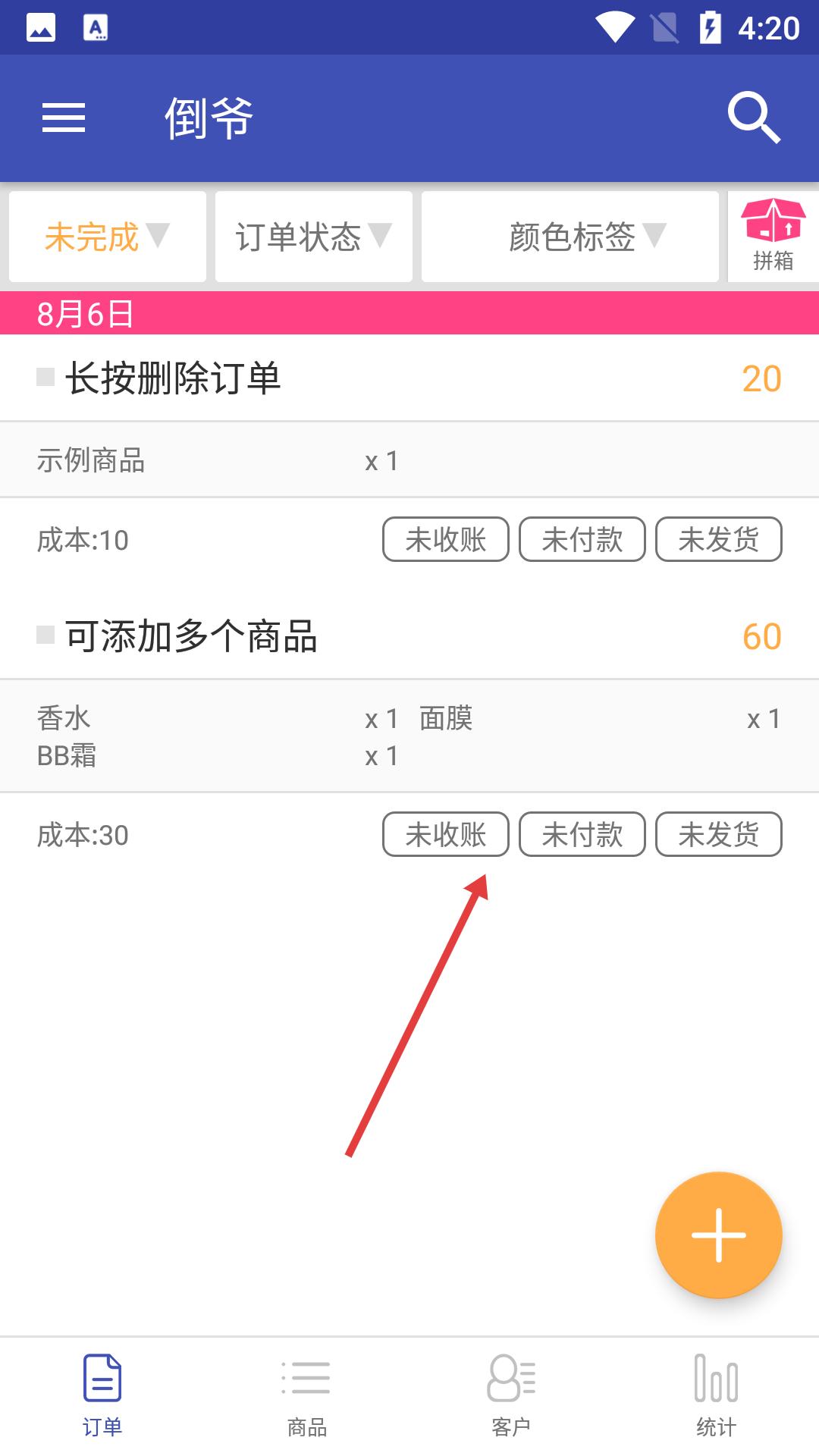Open the search icon
This screenshot has height=1456, width=819.
pyautogui.click(x=753, y=118)
